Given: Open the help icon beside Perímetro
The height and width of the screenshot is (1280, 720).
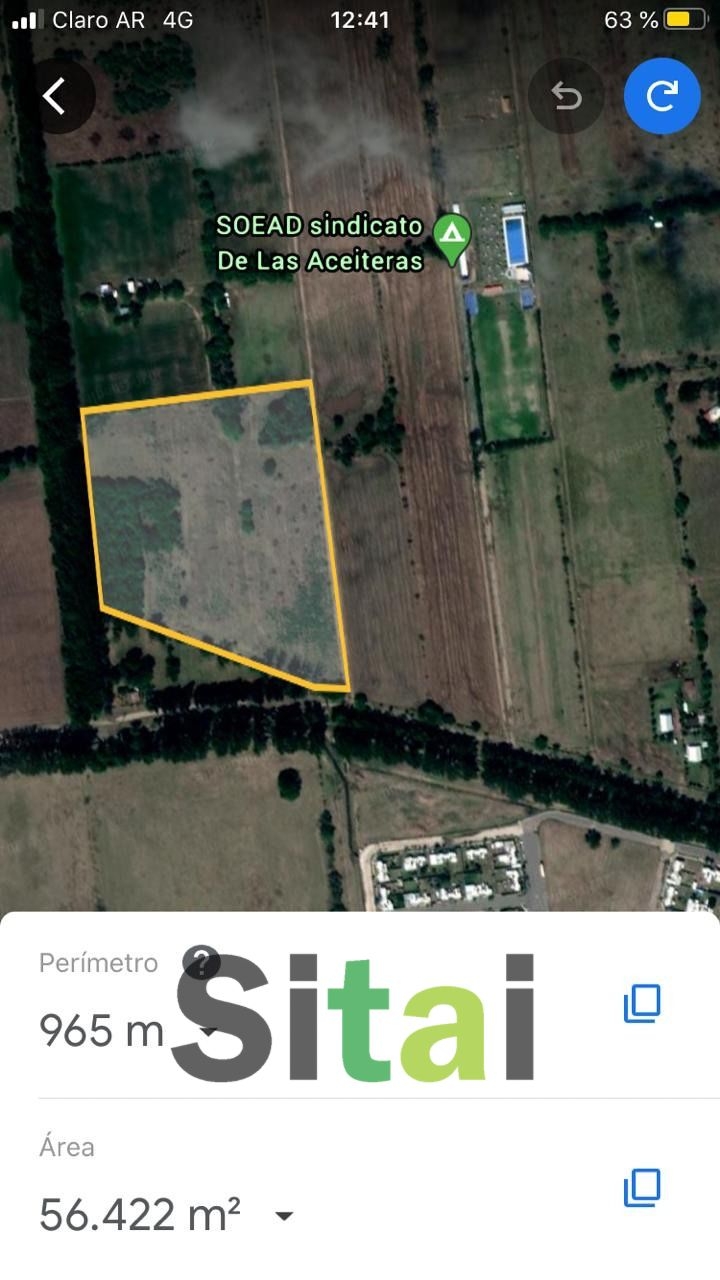Looking at the screenshot, I should tap(201, 963).
